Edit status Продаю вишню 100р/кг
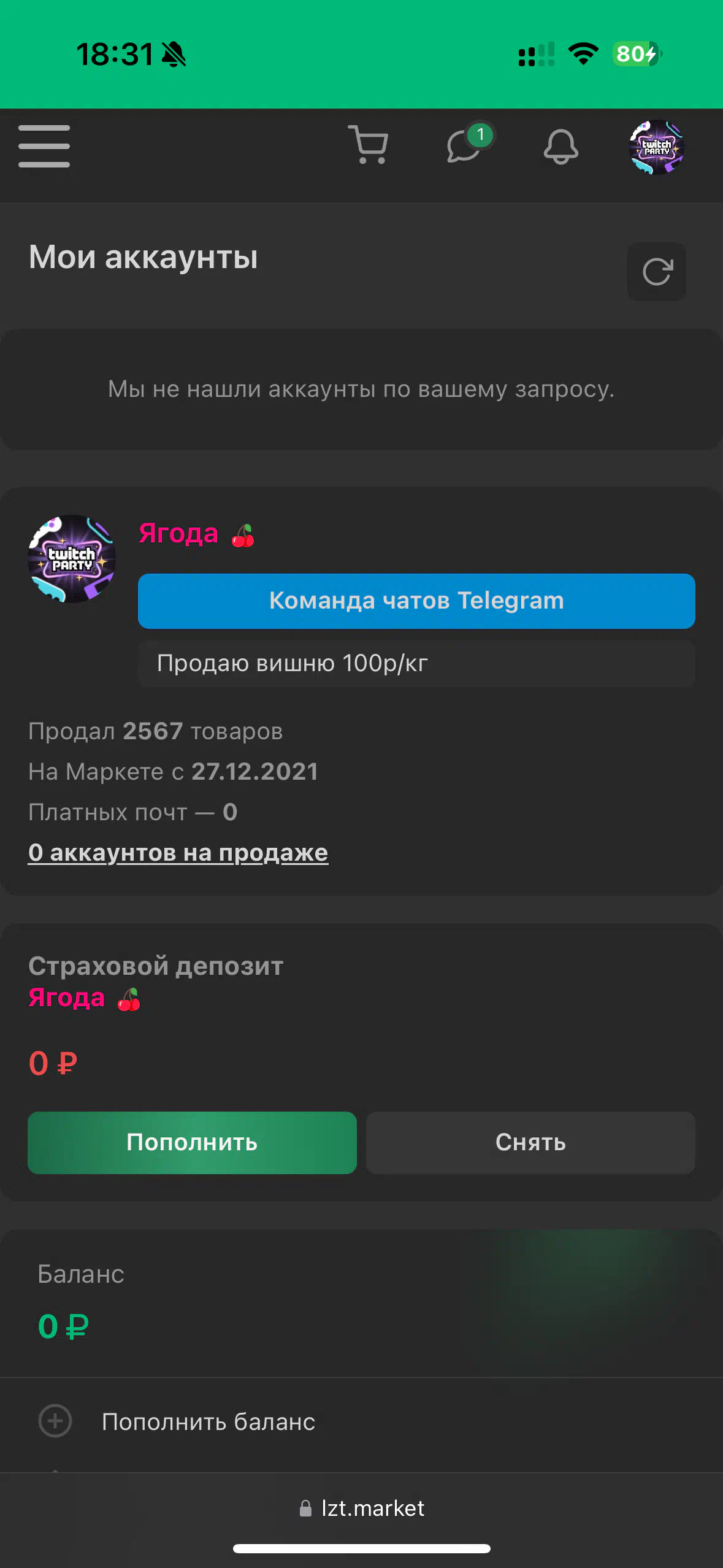The image size is (723, 1568). pos(416,663)
